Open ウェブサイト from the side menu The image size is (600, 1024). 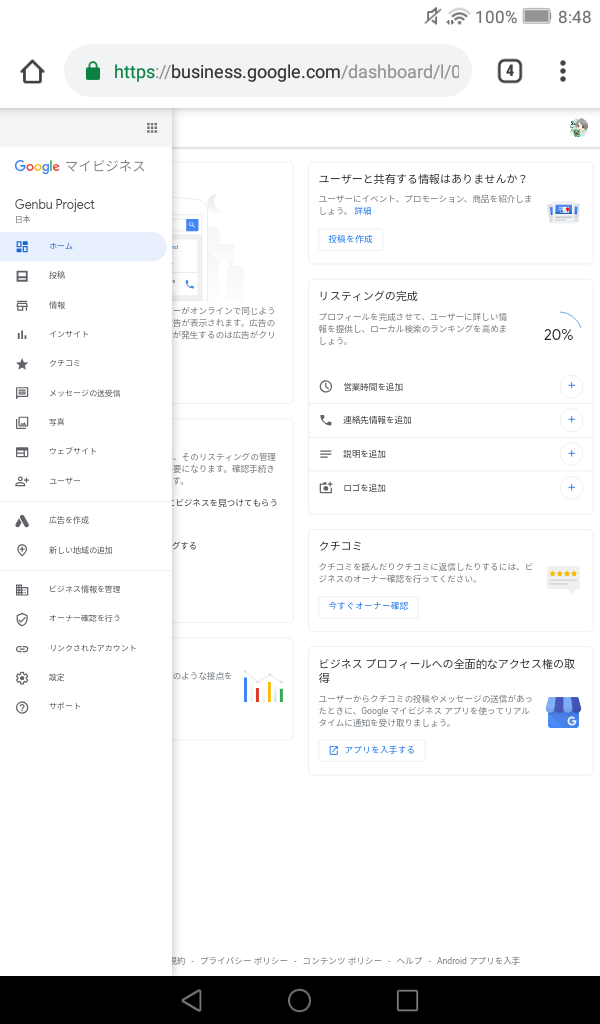[x=72, y=451]
